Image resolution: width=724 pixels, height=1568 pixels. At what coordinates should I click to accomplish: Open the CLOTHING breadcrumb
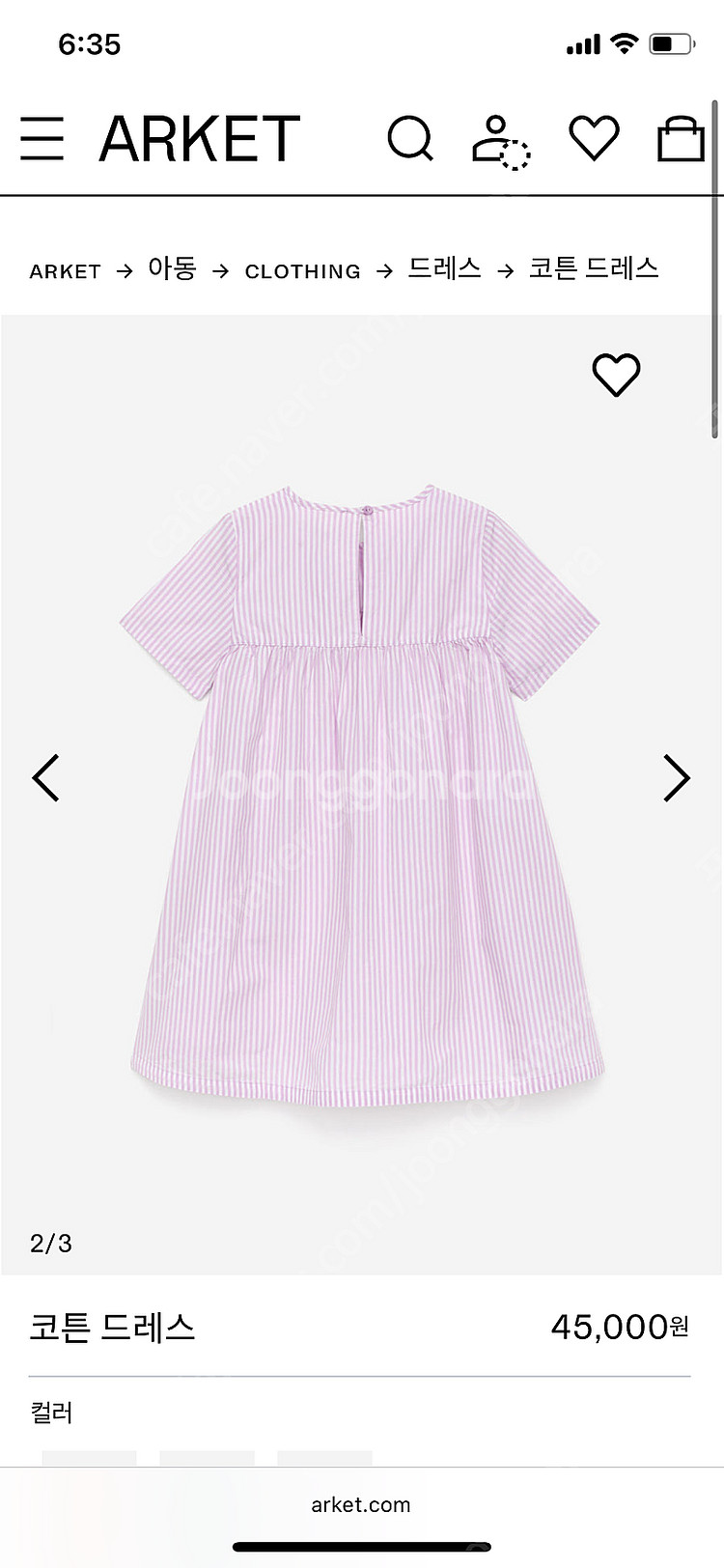click(302, 271)
